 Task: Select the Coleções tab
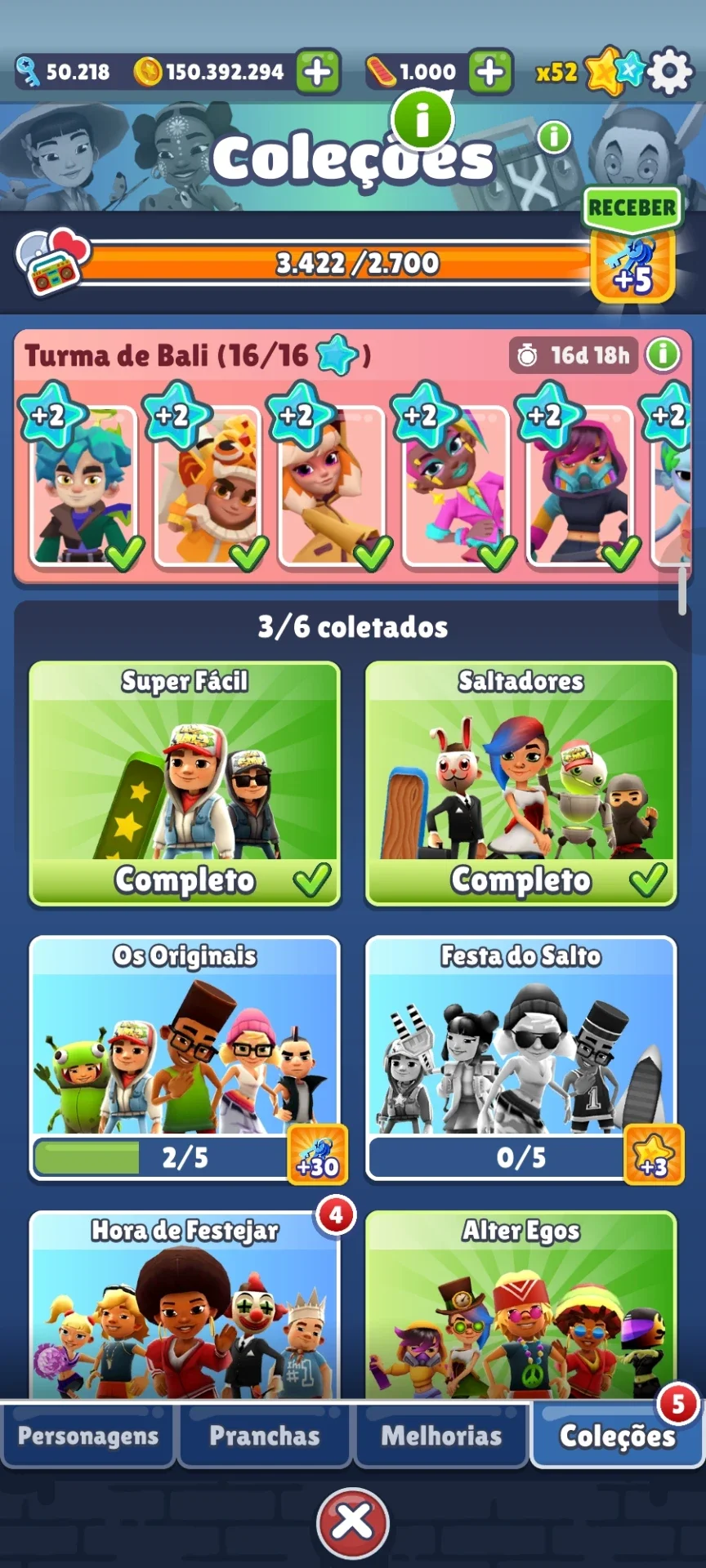point(618,1435)
